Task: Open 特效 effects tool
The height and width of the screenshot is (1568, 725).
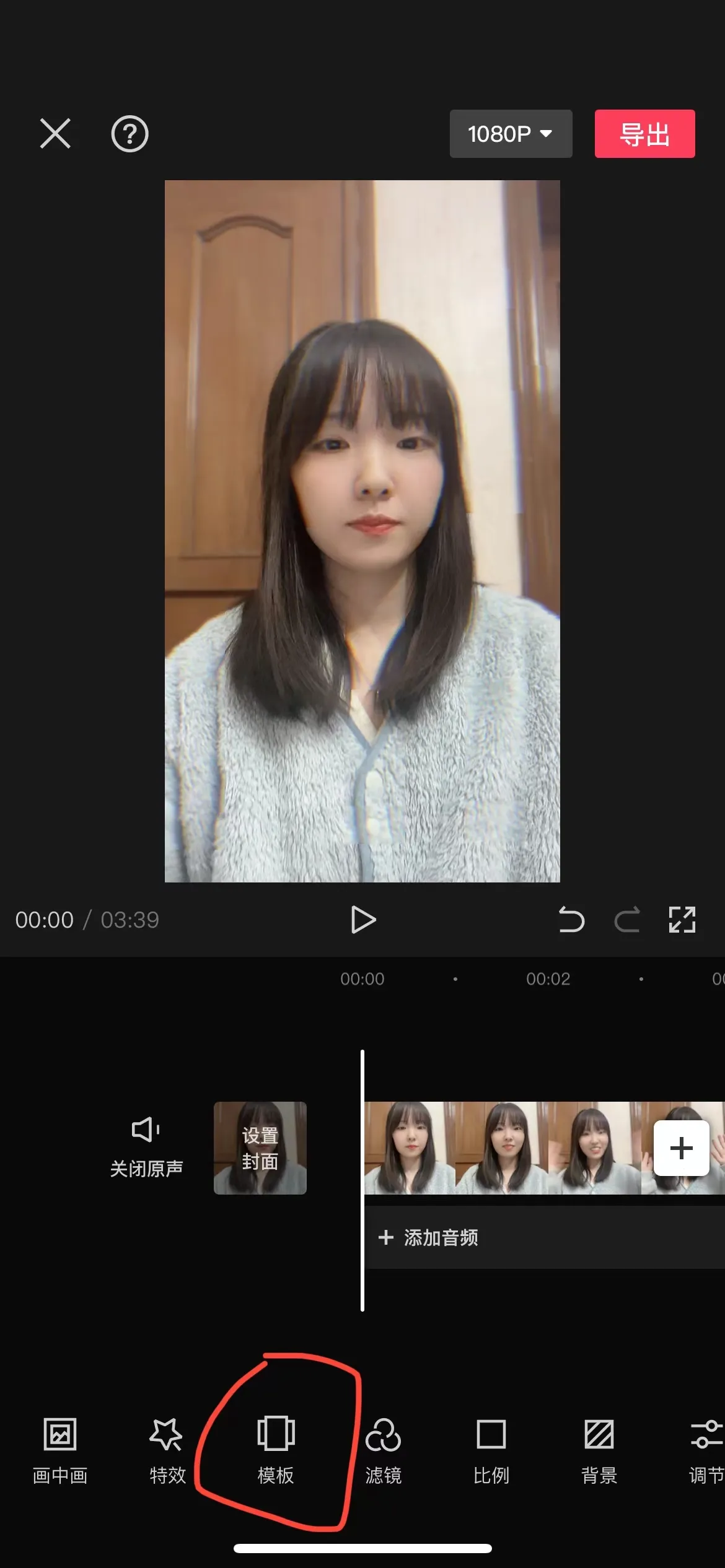Action: coord(167,1450)
